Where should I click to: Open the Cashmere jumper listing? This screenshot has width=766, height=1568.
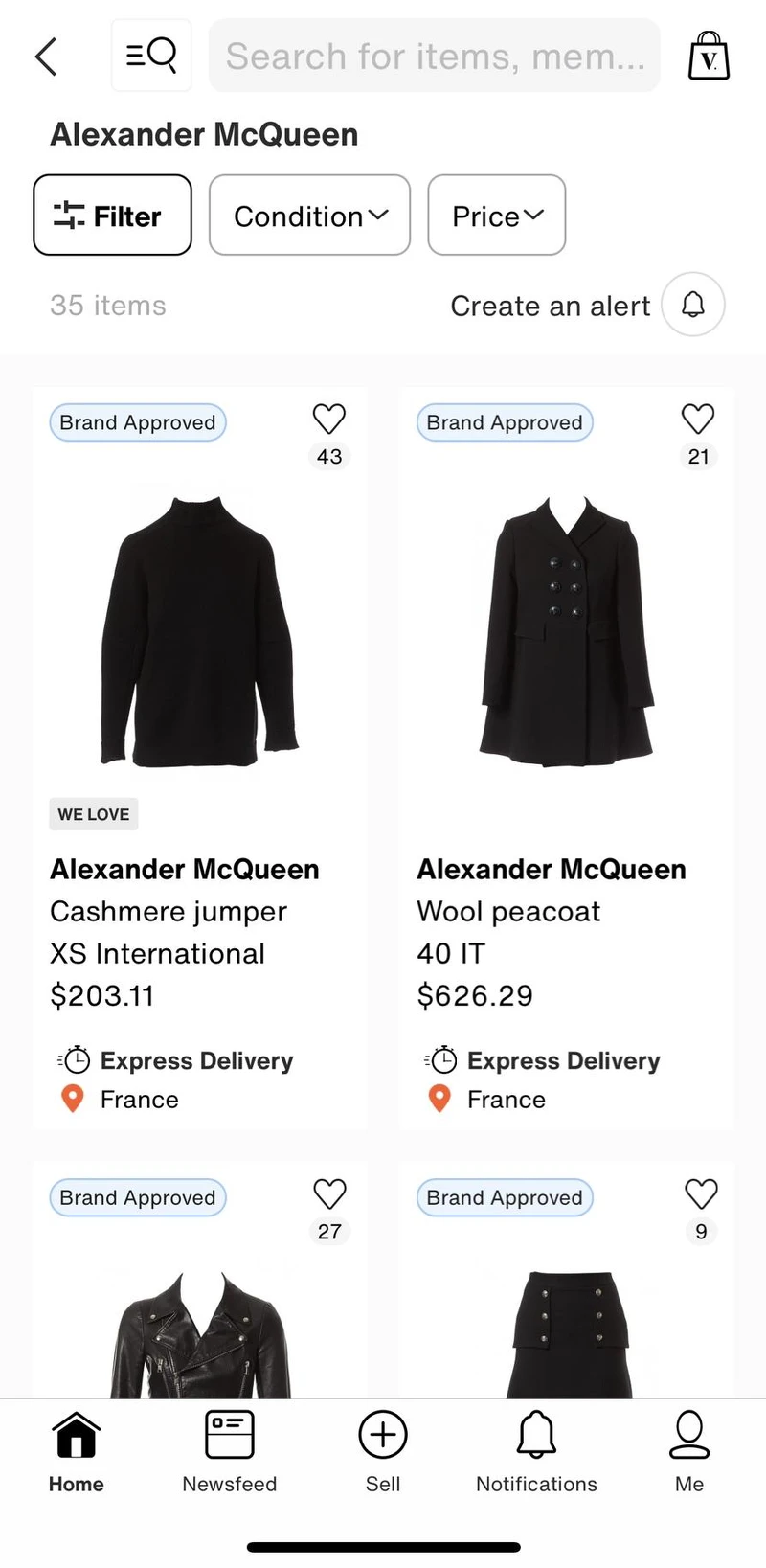click(199, 632)
